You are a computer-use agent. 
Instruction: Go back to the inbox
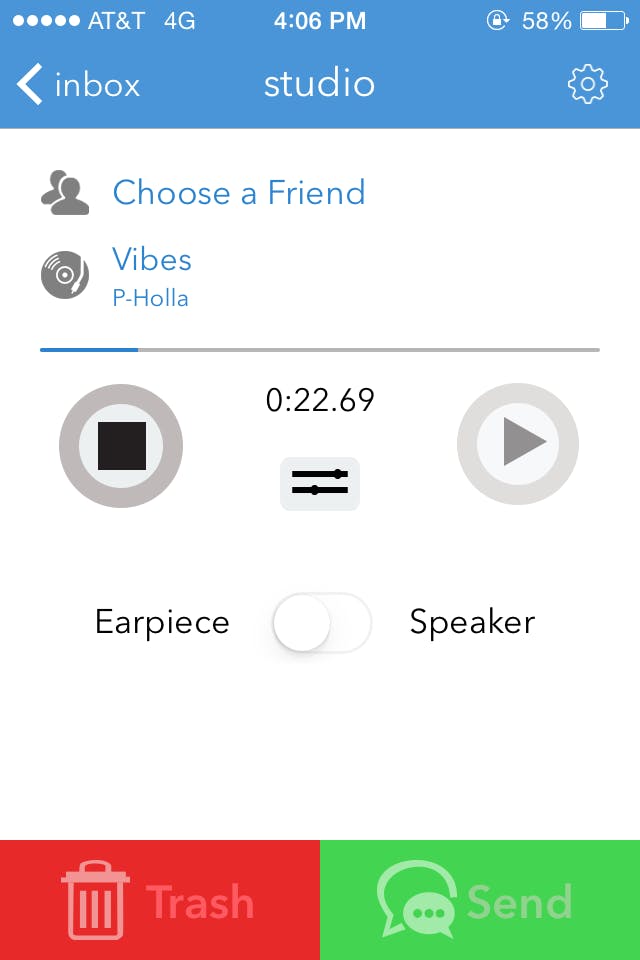[78, 85]
